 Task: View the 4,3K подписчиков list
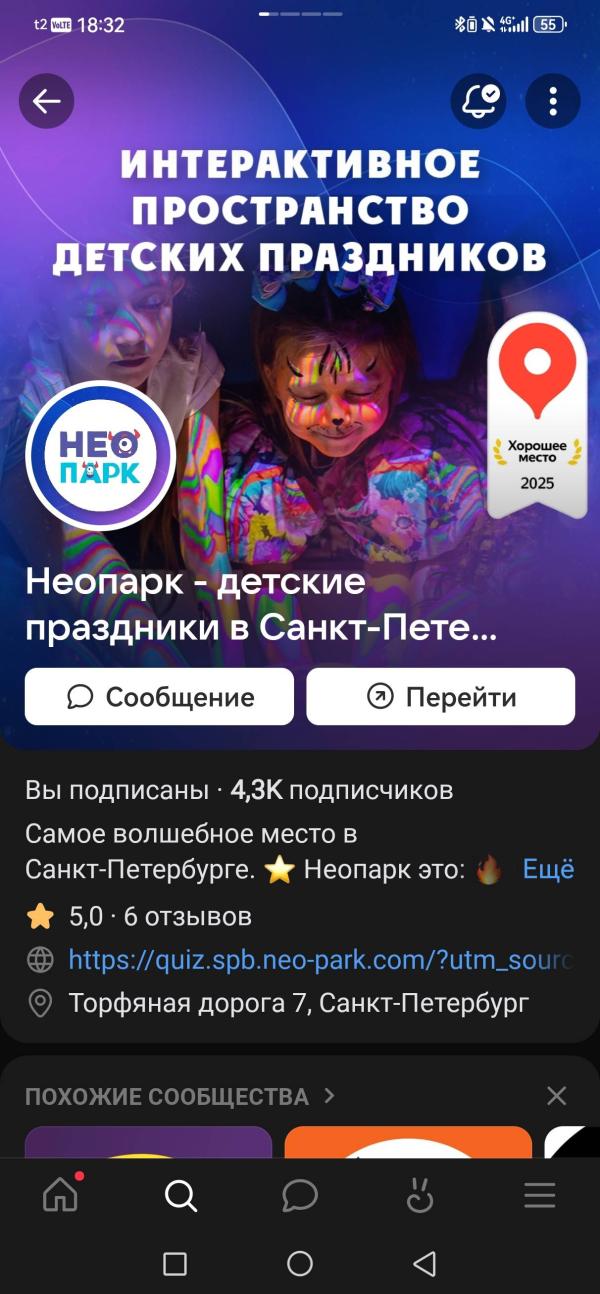342,791
